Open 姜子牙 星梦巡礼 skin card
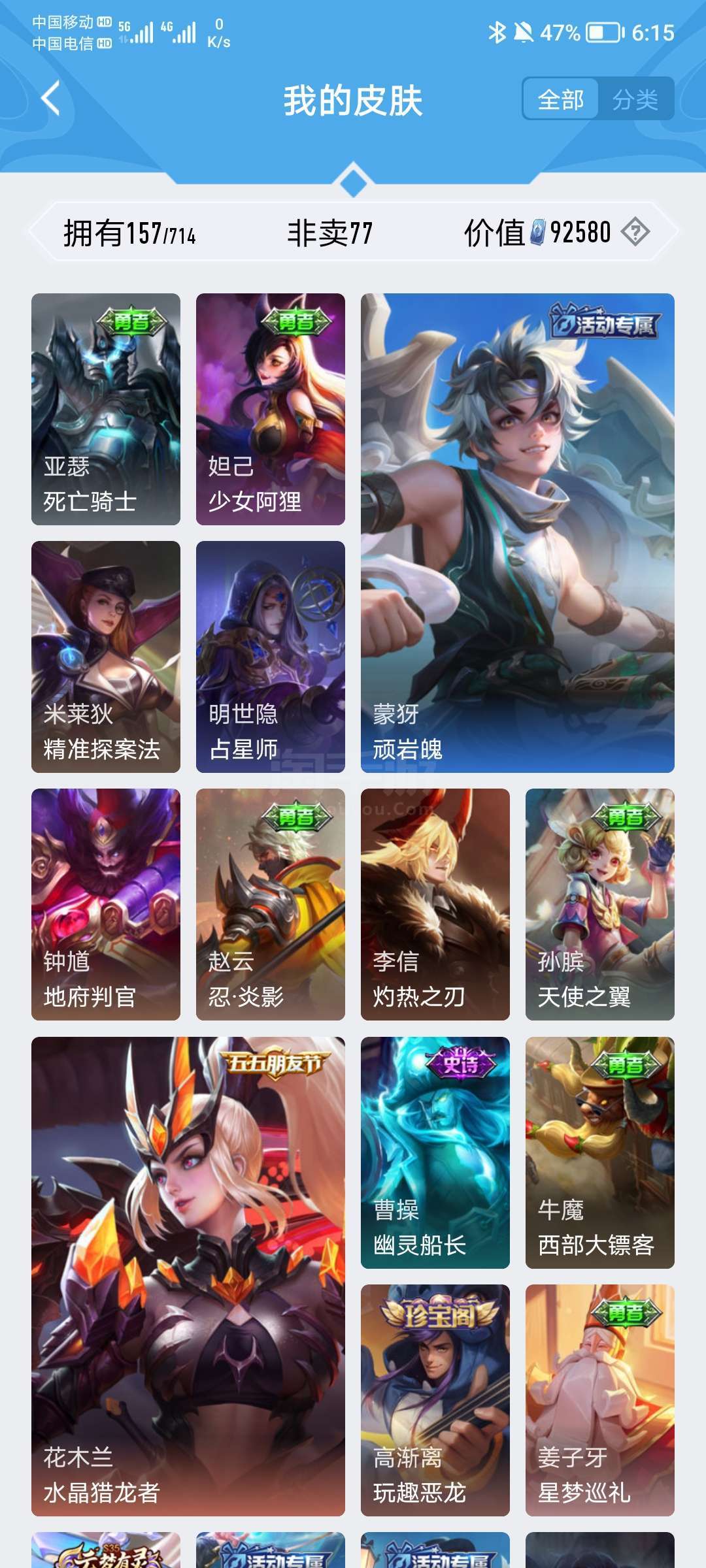The image size is (706, 1568). 600,1400
